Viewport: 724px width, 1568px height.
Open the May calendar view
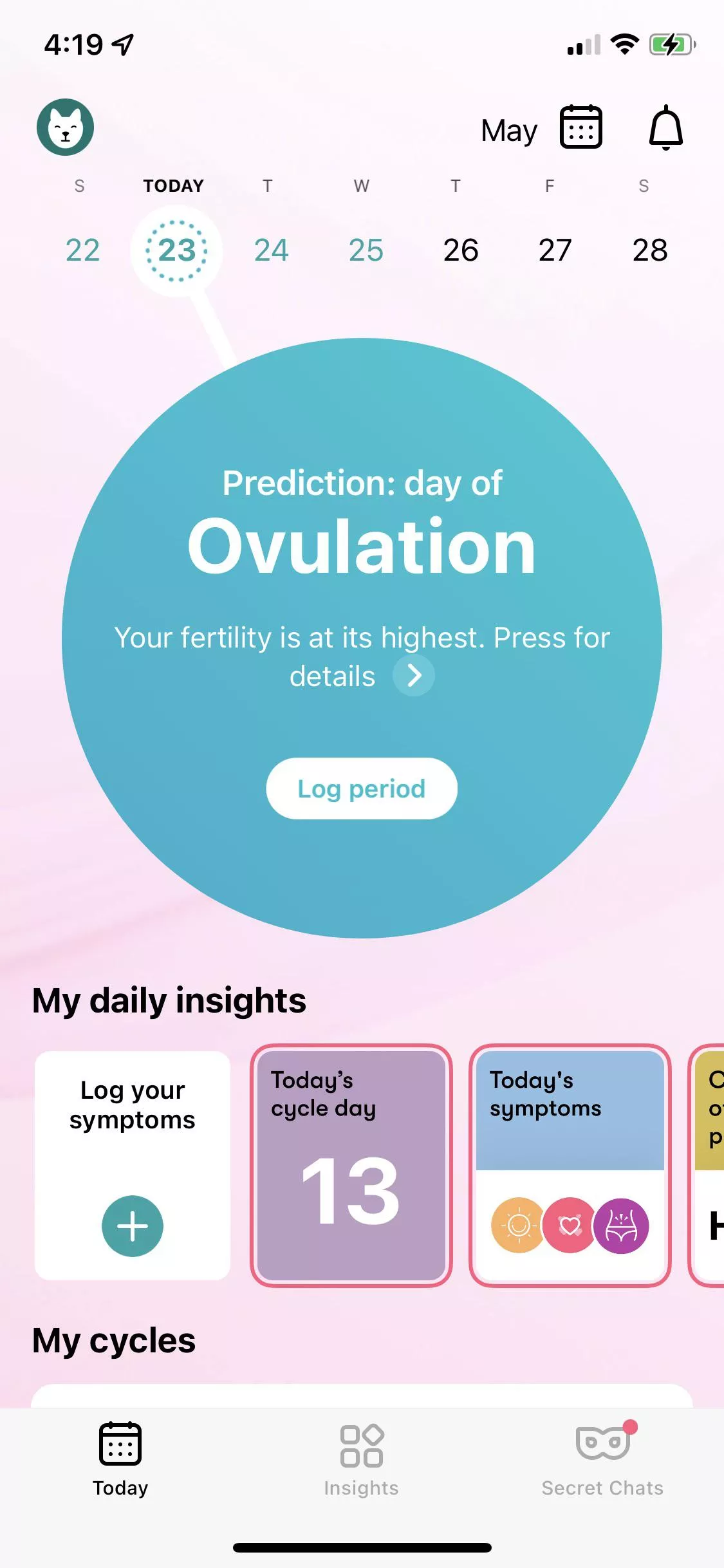tap(580, 128)
